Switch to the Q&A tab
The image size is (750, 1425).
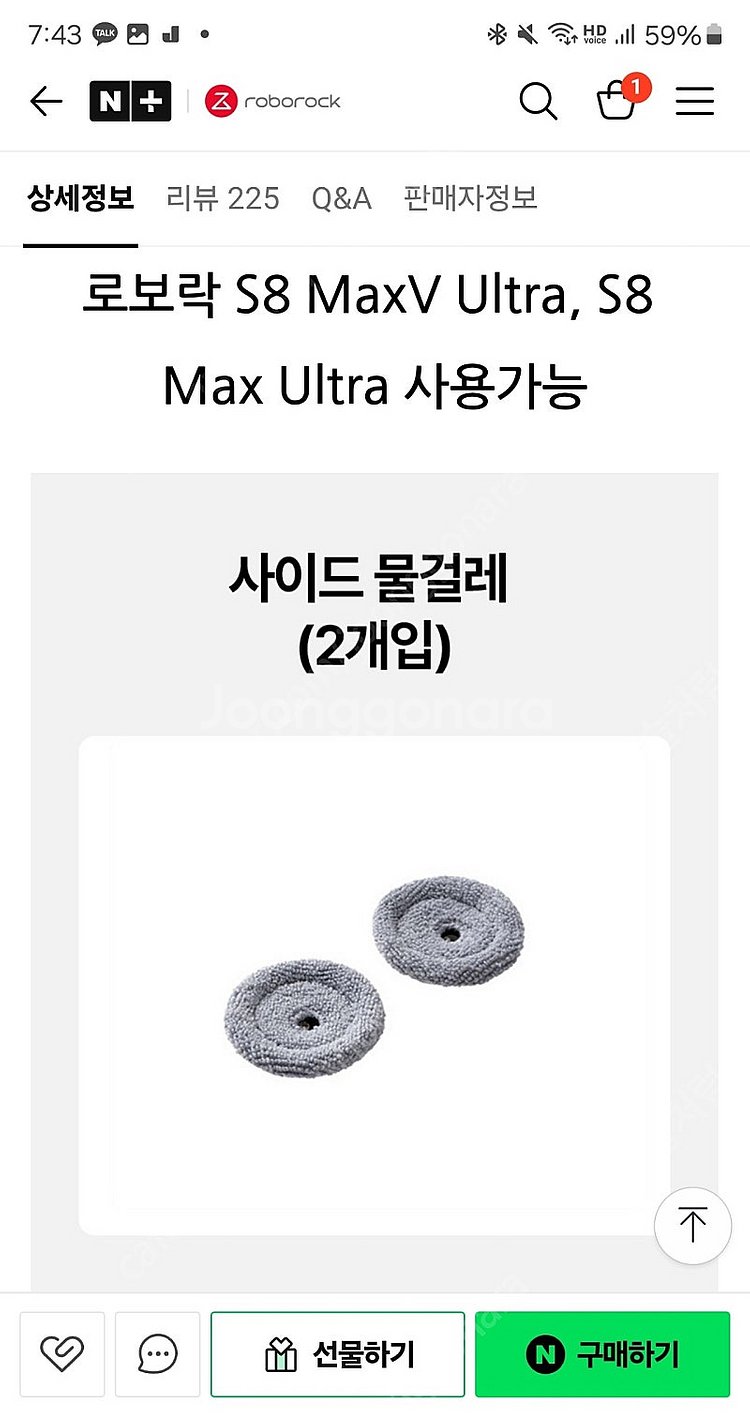point(341,198)
